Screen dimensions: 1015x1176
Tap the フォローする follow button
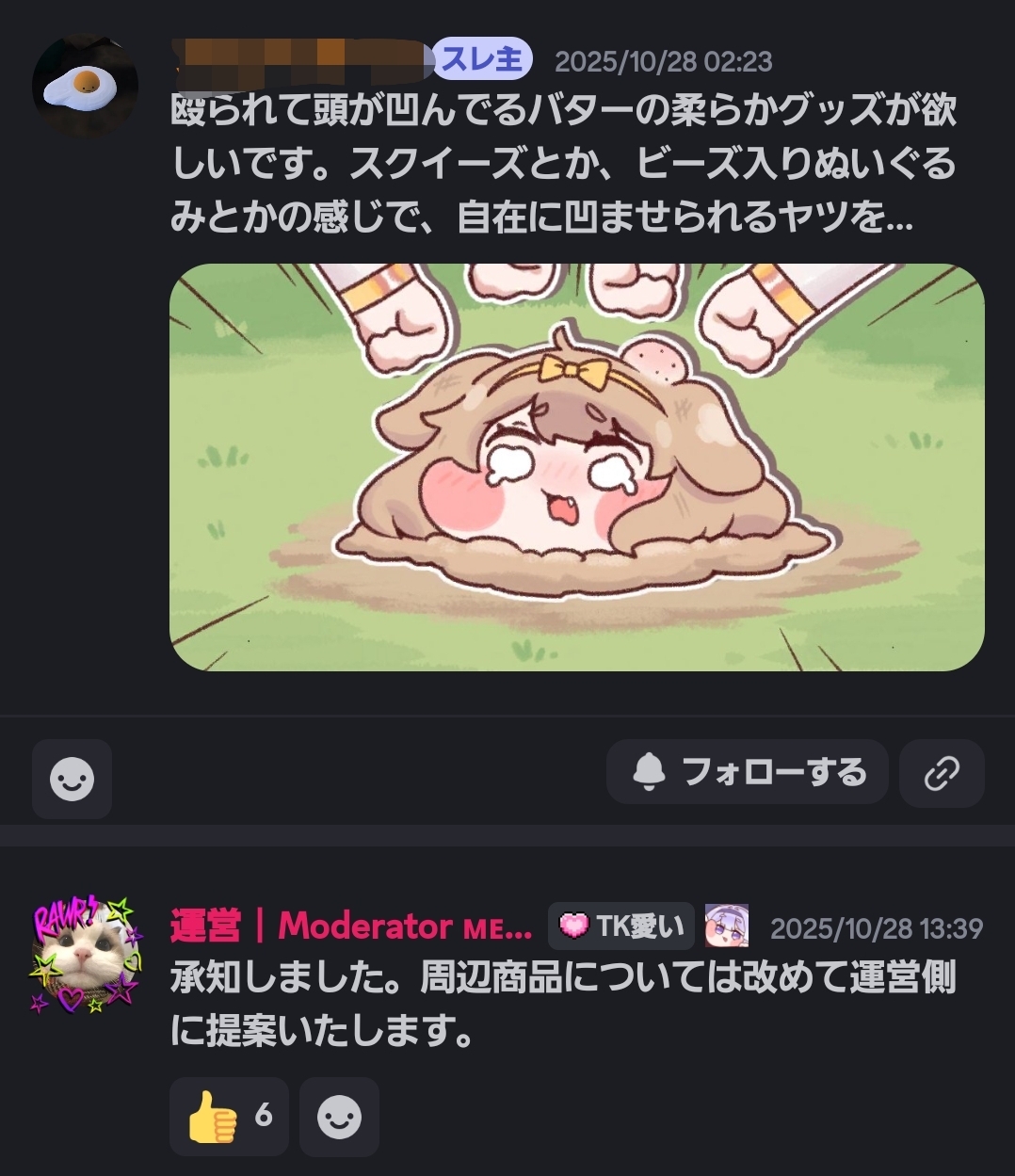click(748, 772)
